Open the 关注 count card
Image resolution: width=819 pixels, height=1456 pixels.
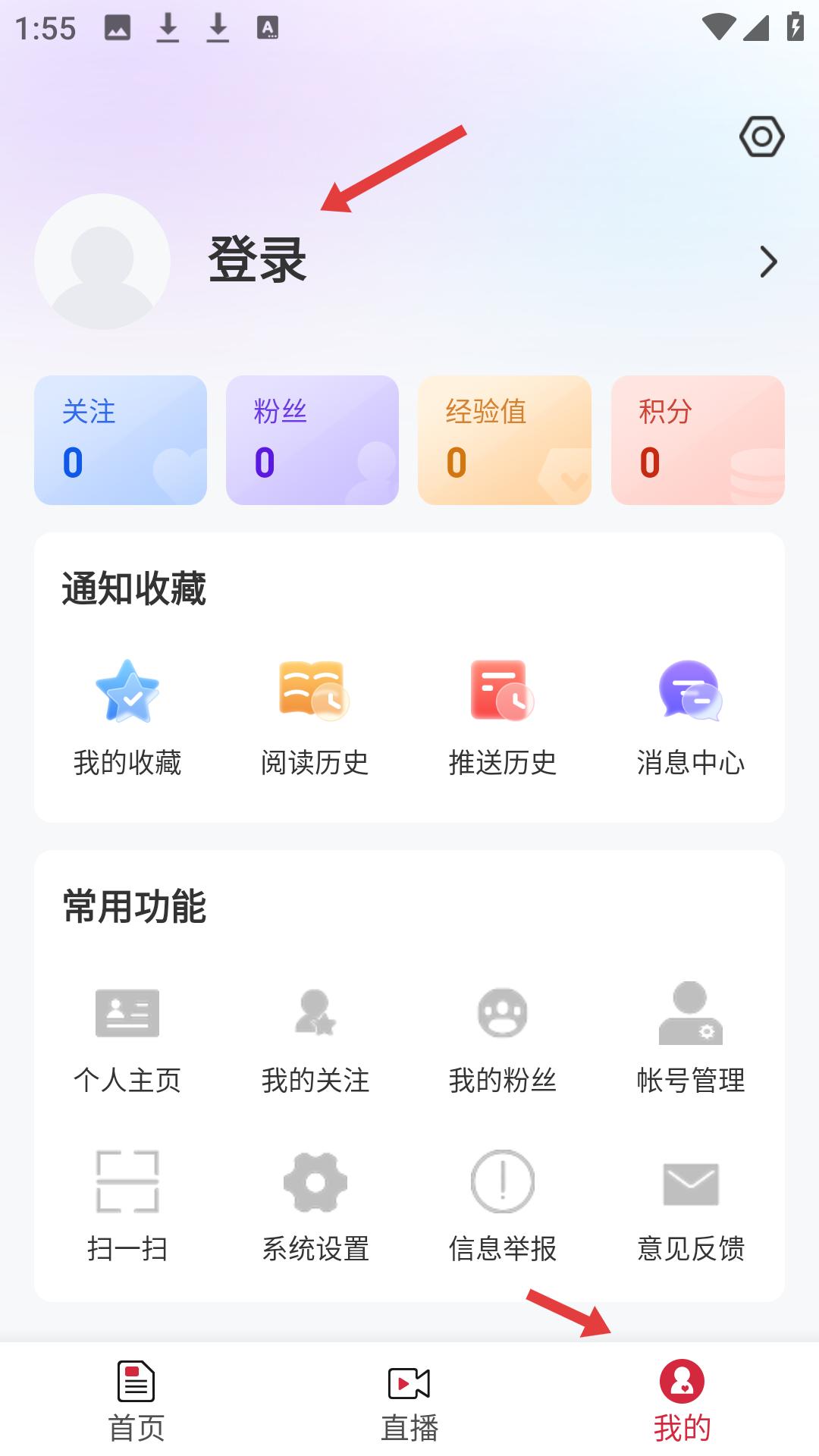121,440
